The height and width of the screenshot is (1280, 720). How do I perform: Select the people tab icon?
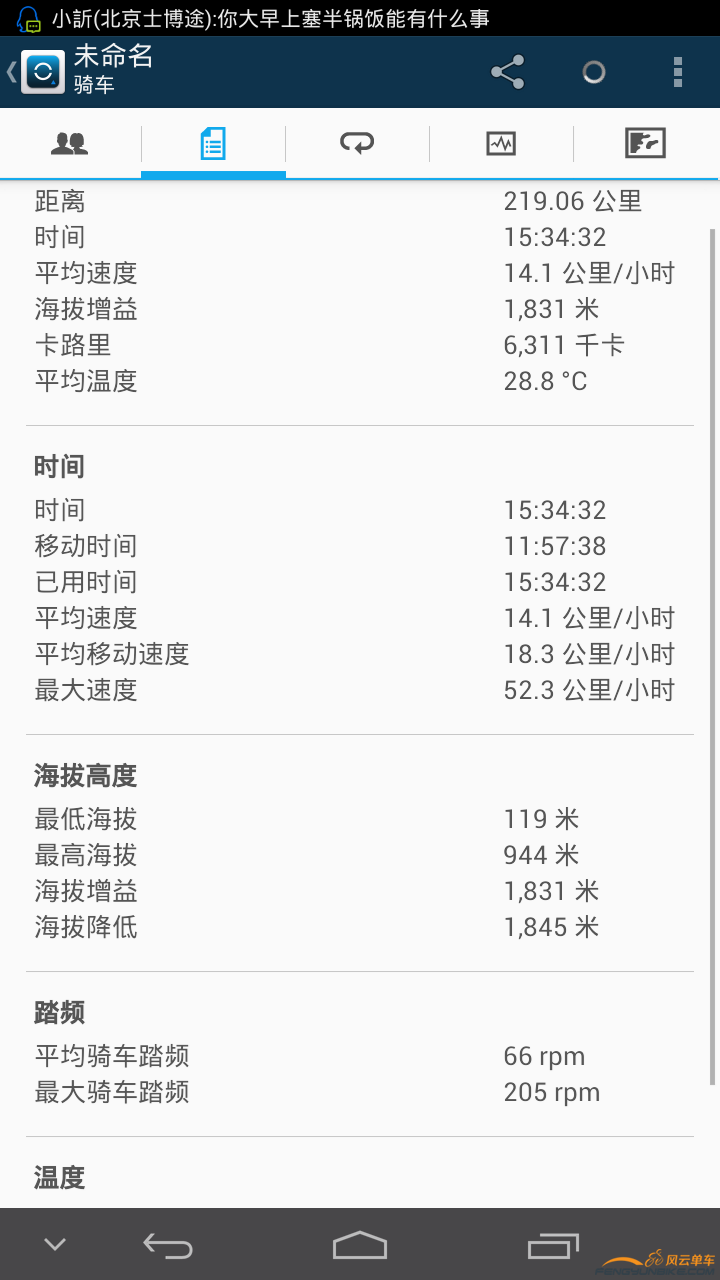click(68, 143)
